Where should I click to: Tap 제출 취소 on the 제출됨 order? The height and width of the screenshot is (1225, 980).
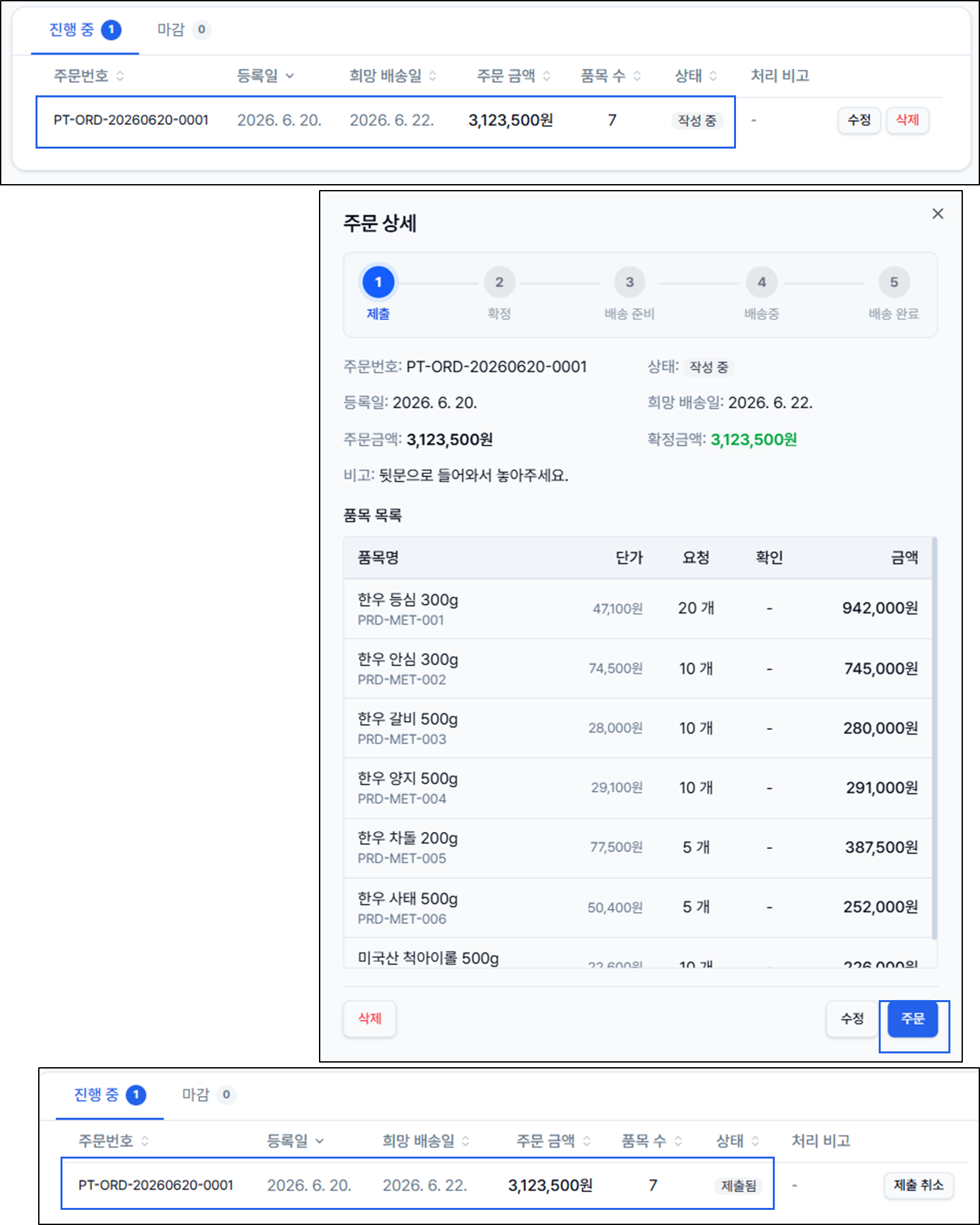[918, 1185]
